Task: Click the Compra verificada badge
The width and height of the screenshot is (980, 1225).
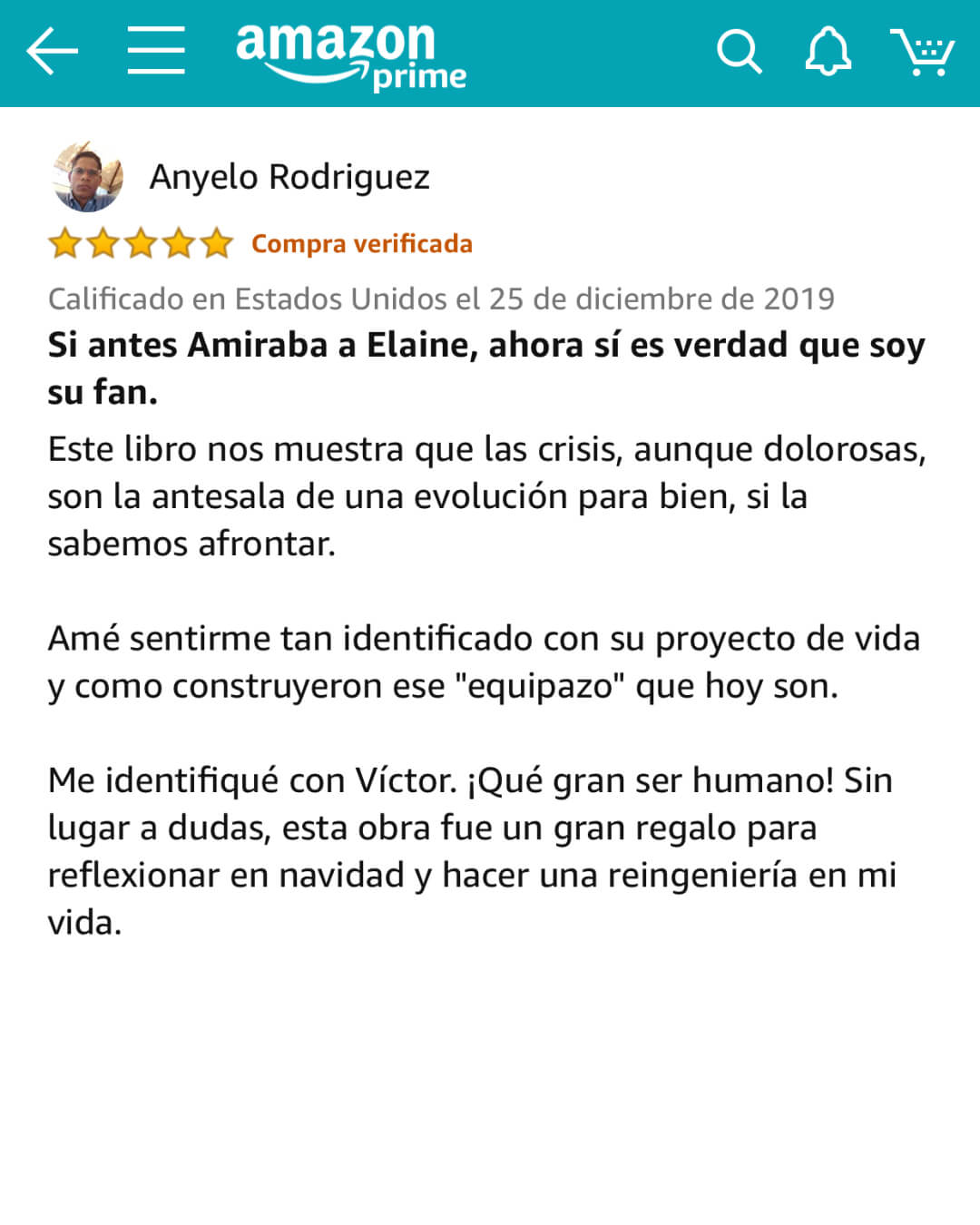Action: pos(362,243)
